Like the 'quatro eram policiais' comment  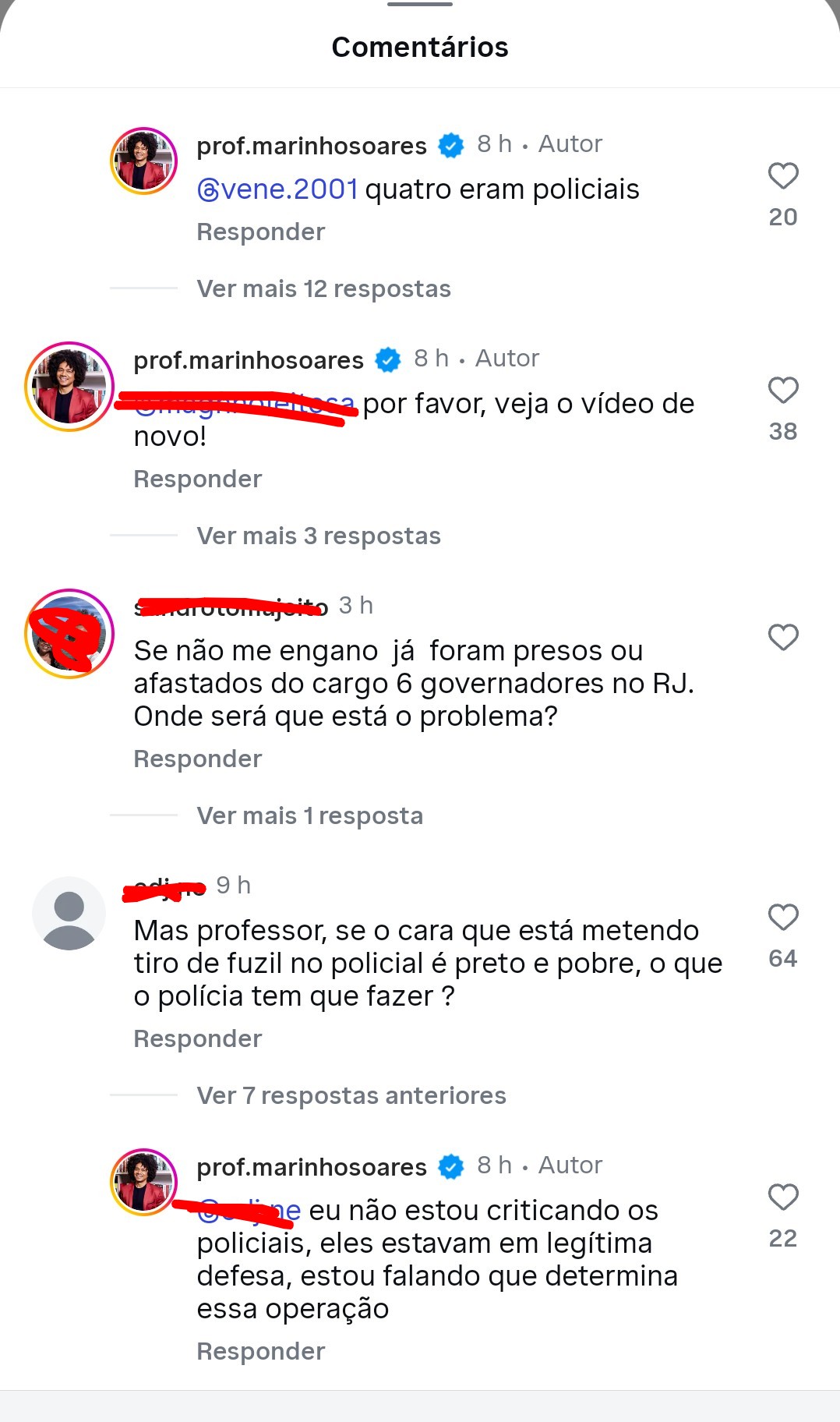[x=782, y=176]
